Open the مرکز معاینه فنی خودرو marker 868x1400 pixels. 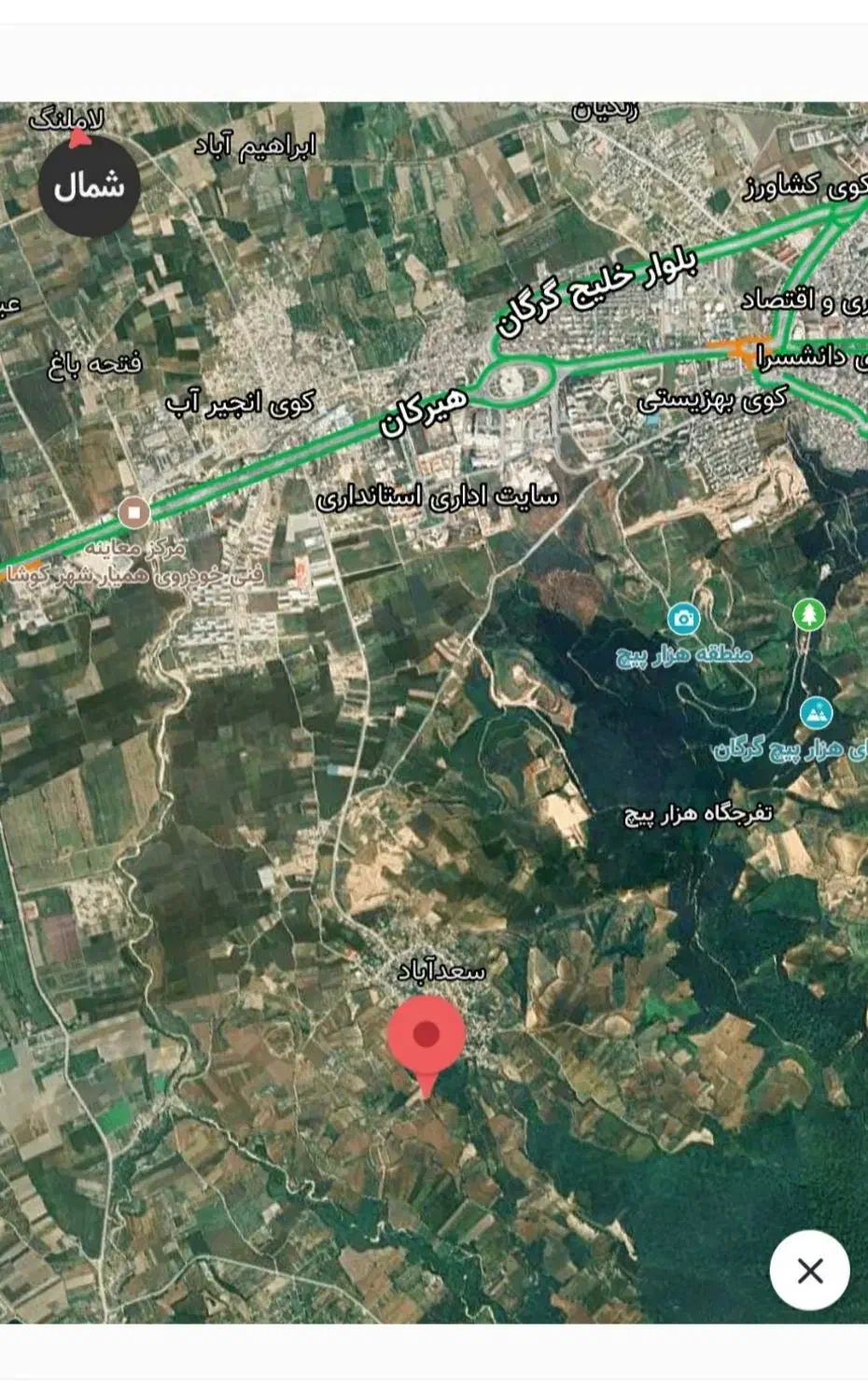click(133, 512)
